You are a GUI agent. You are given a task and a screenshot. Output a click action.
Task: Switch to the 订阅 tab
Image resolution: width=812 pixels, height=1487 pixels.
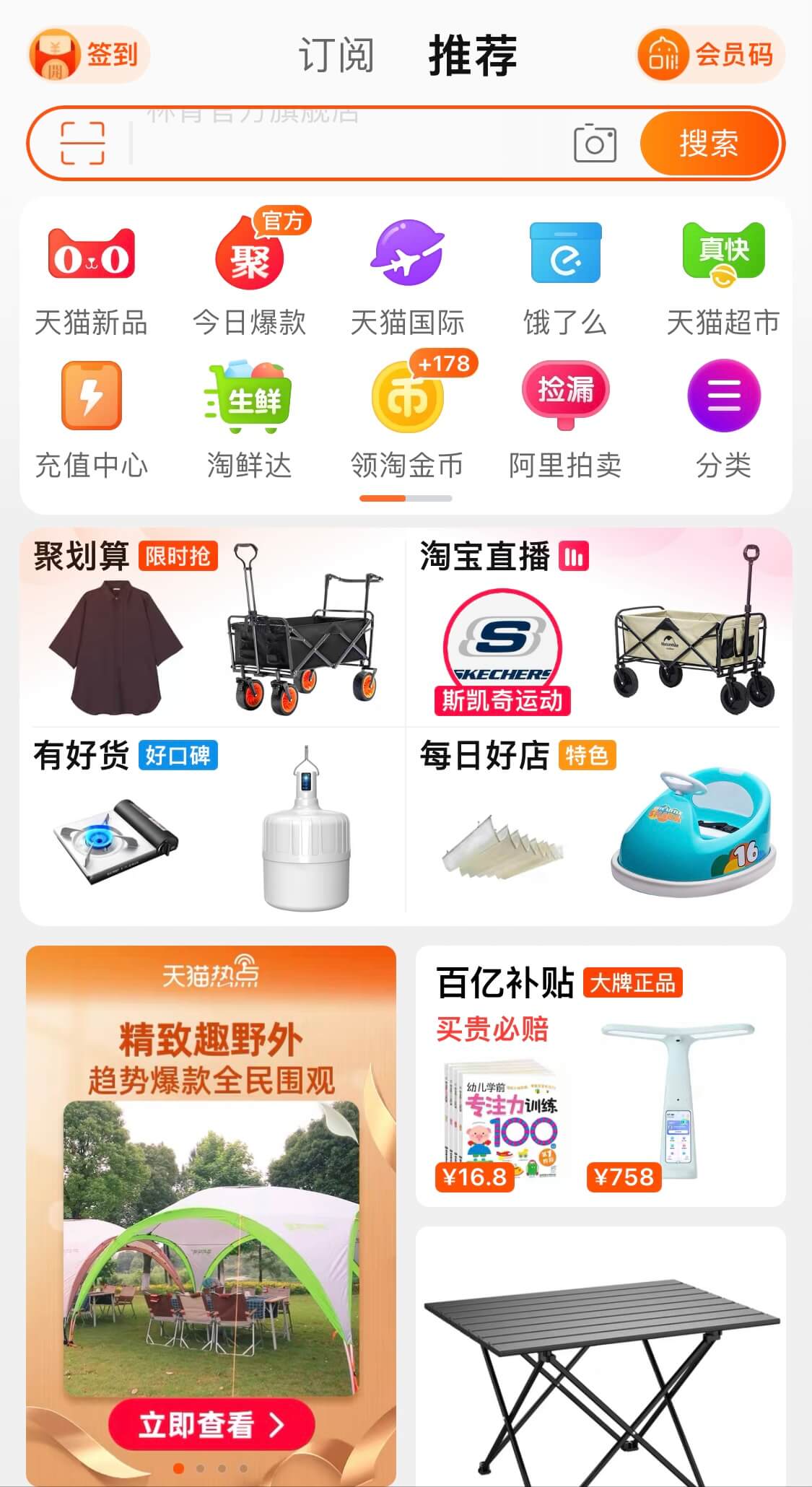336,55
